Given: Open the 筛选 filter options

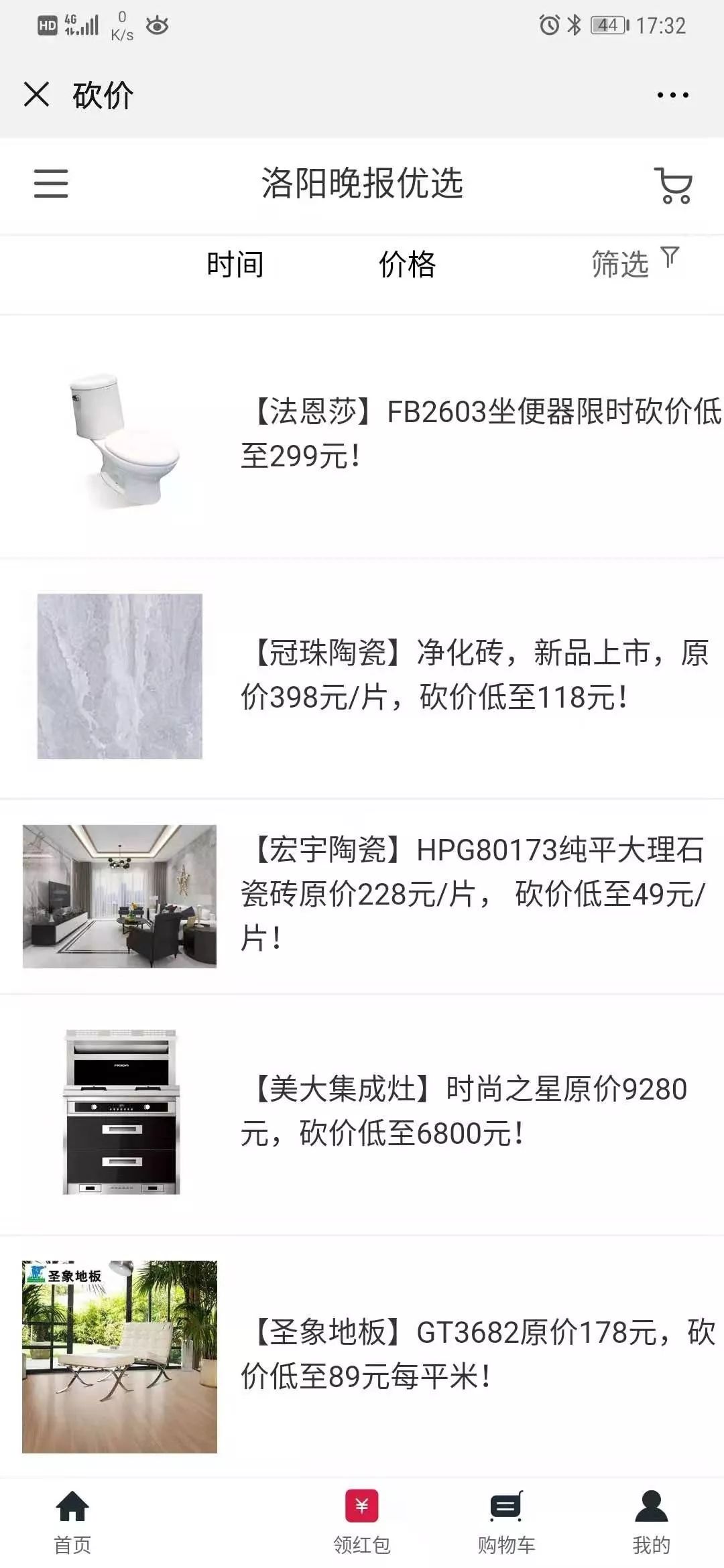Looking at the screenshot, I should 633,263.
